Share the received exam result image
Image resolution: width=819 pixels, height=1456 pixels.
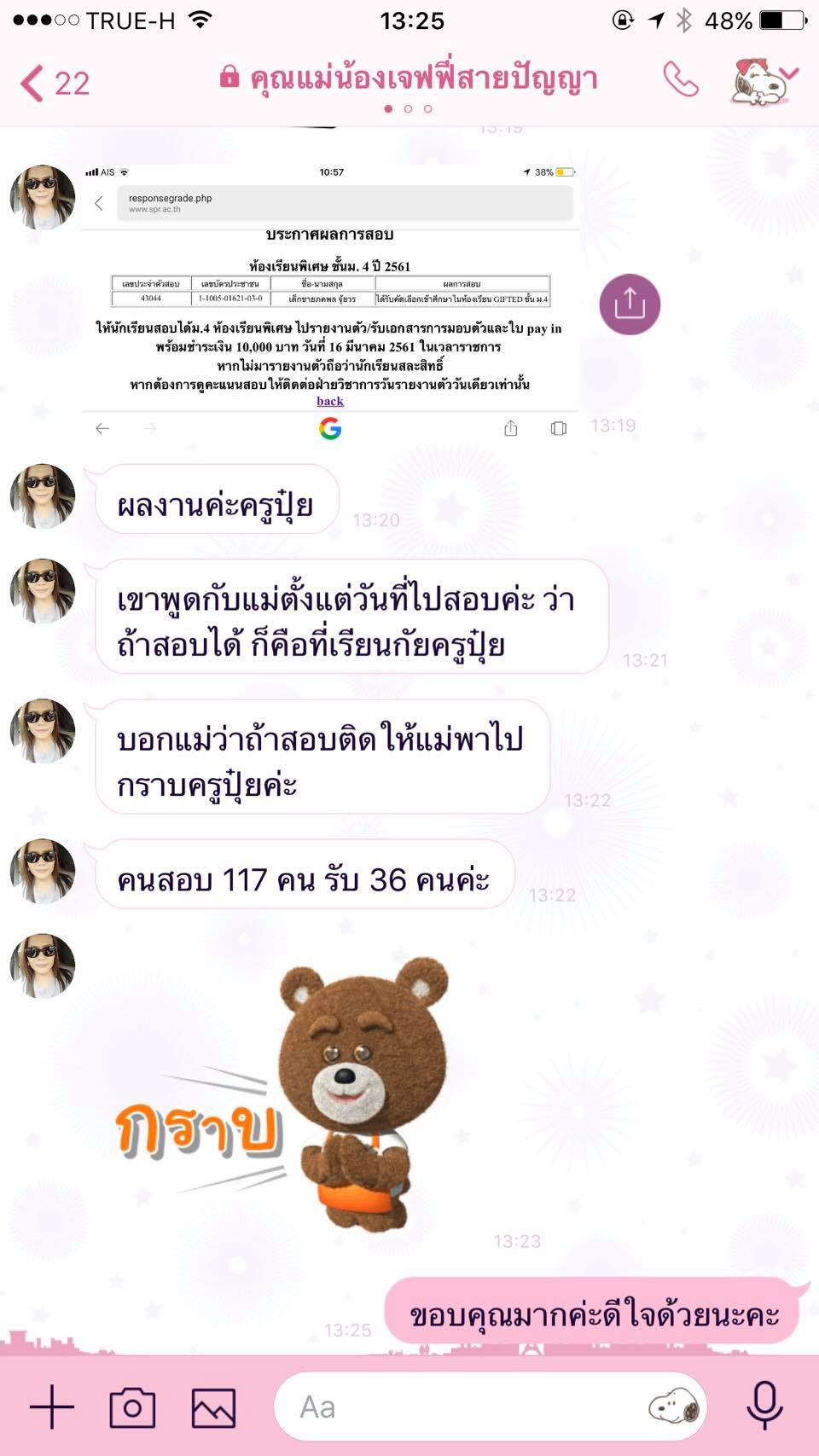click(x=630, y=304)
